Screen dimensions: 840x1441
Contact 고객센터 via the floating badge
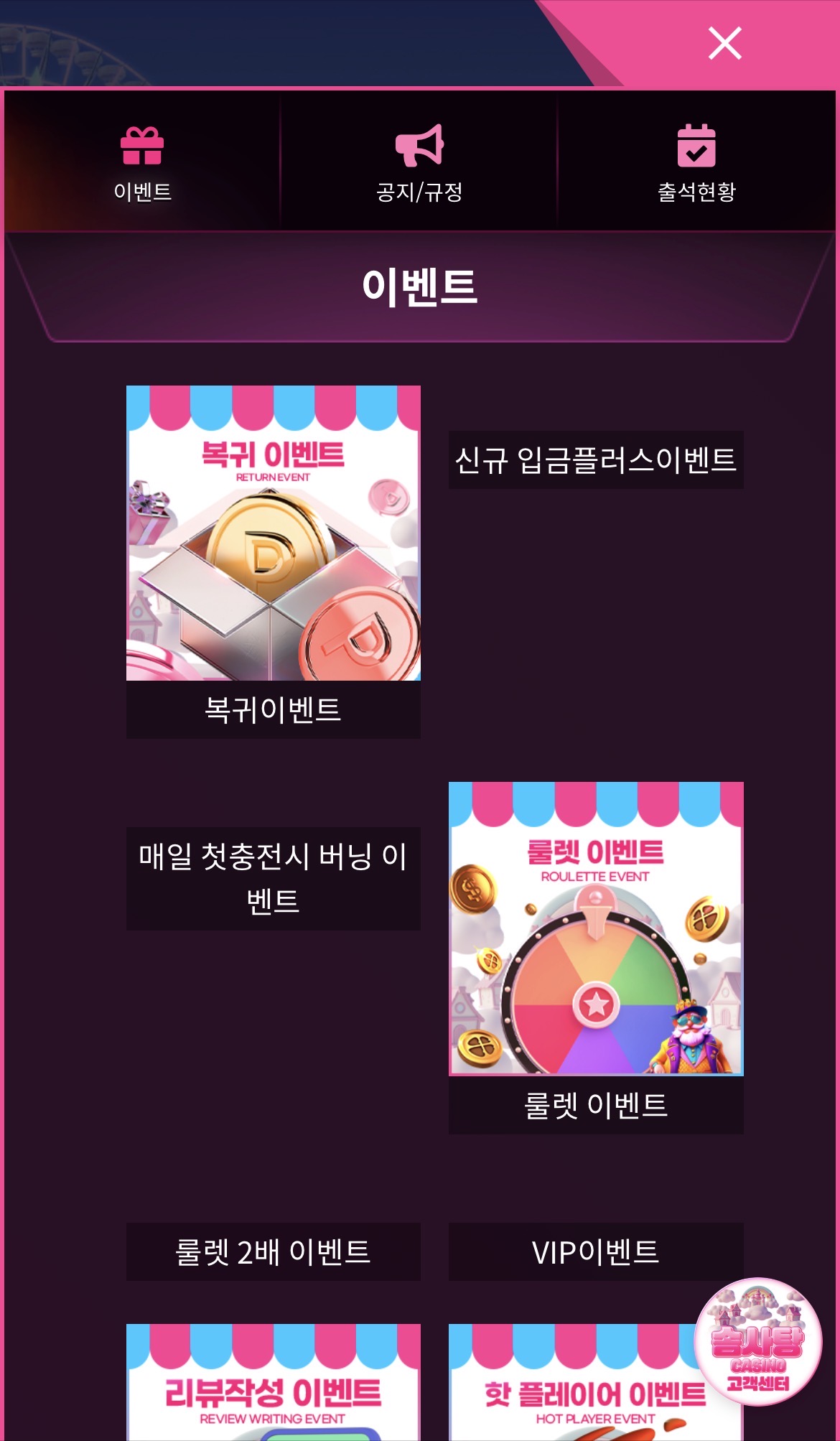pyautogui.click(x=757, y=1341)
